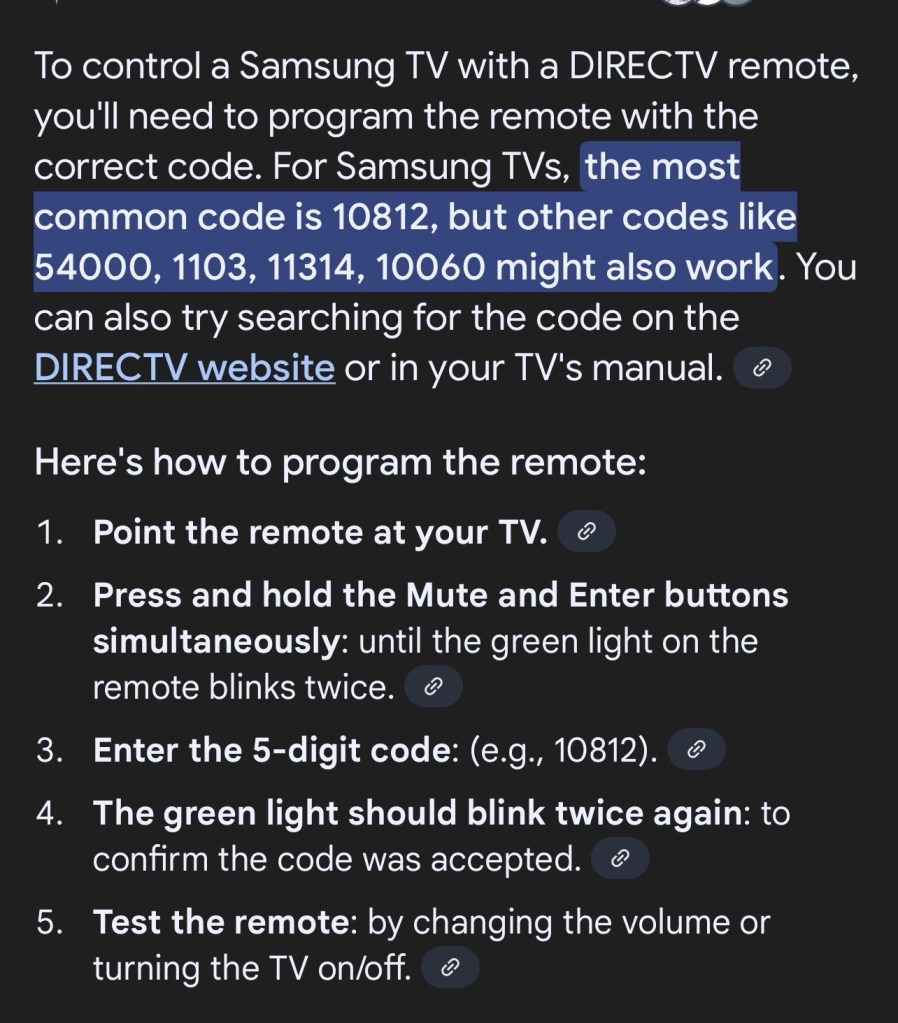Open source link beside "Point the remote at your TV"
898x1023 pixels.
pos(586,532)
